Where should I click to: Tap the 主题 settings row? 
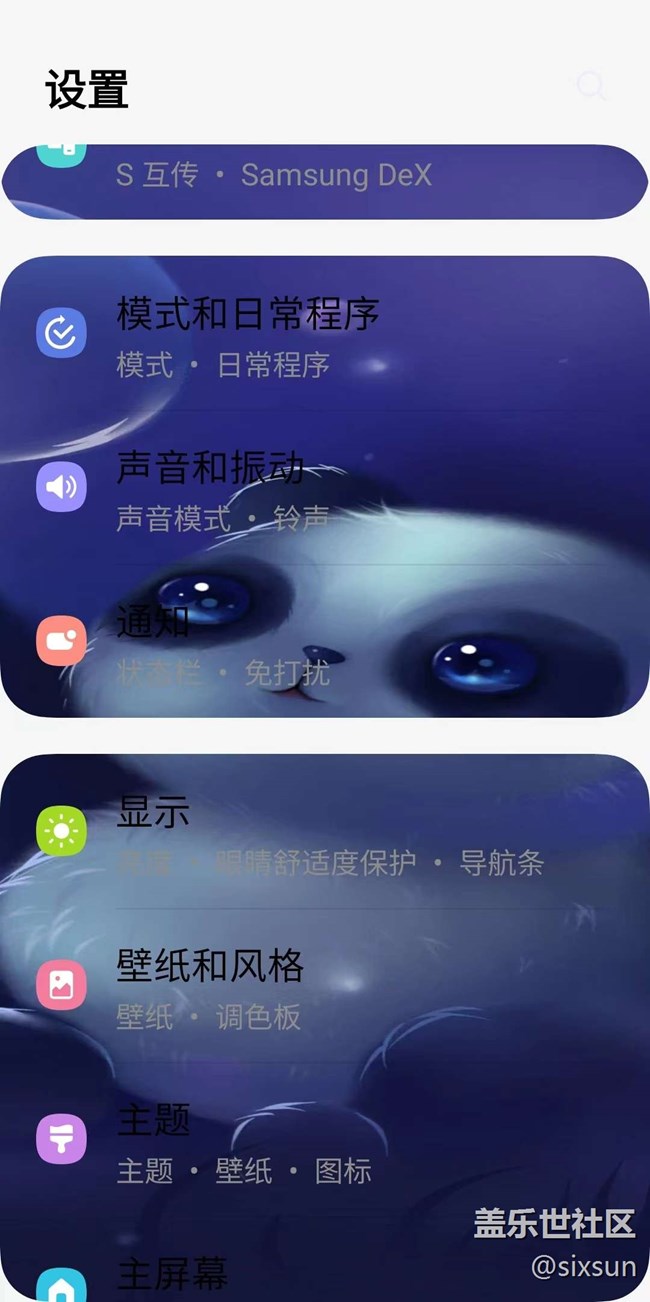(x=325, y=1141)
